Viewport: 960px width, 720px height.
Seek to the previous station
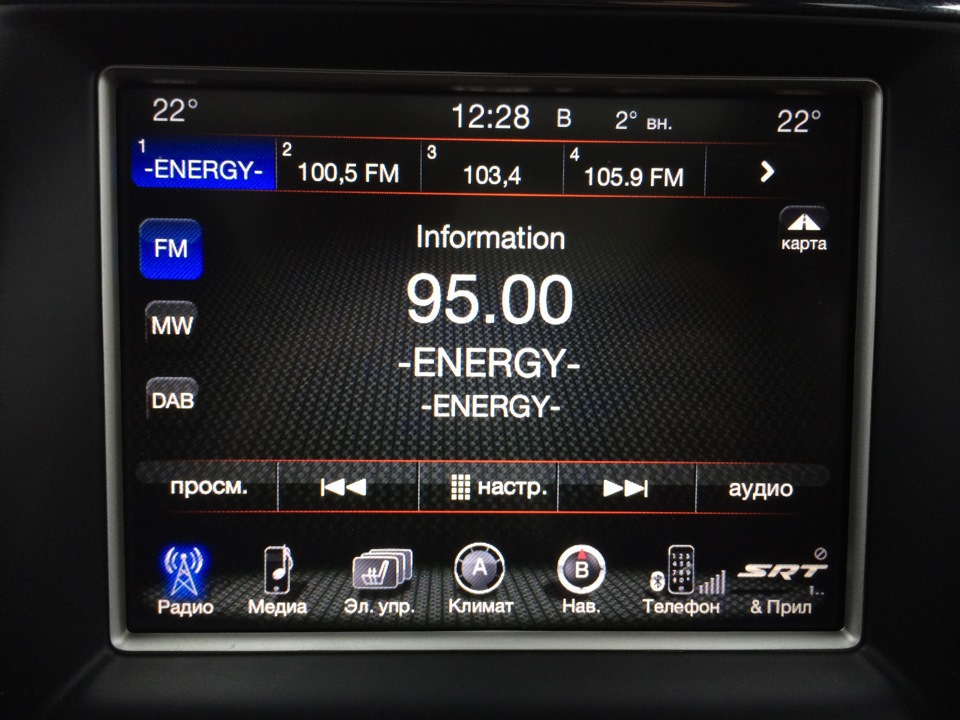click(345, 488)
